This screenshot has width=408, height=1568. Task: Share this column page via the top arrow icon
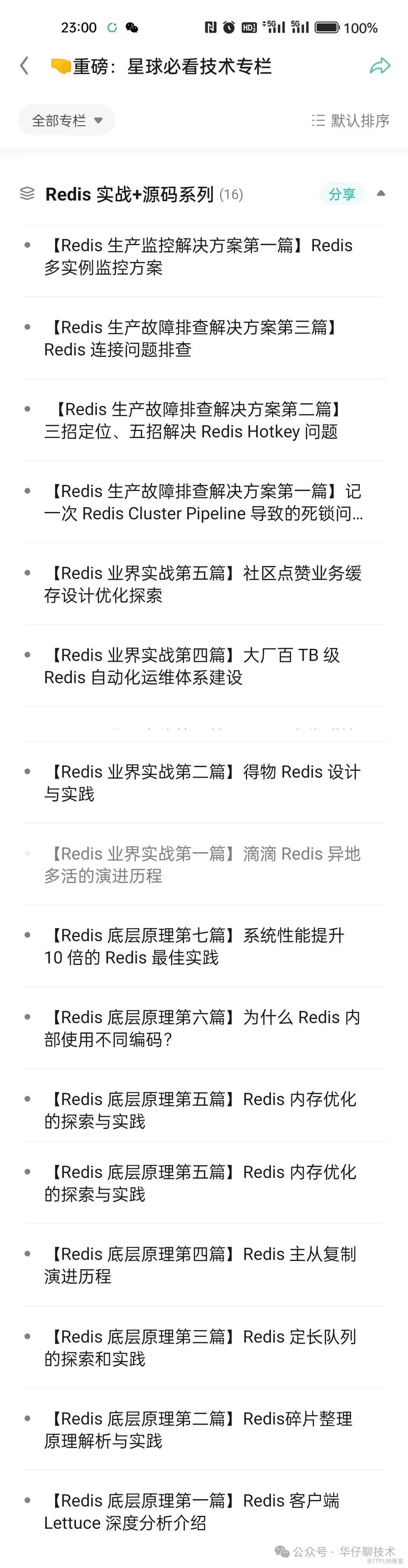pyautogui.click(x=380, y=66)
